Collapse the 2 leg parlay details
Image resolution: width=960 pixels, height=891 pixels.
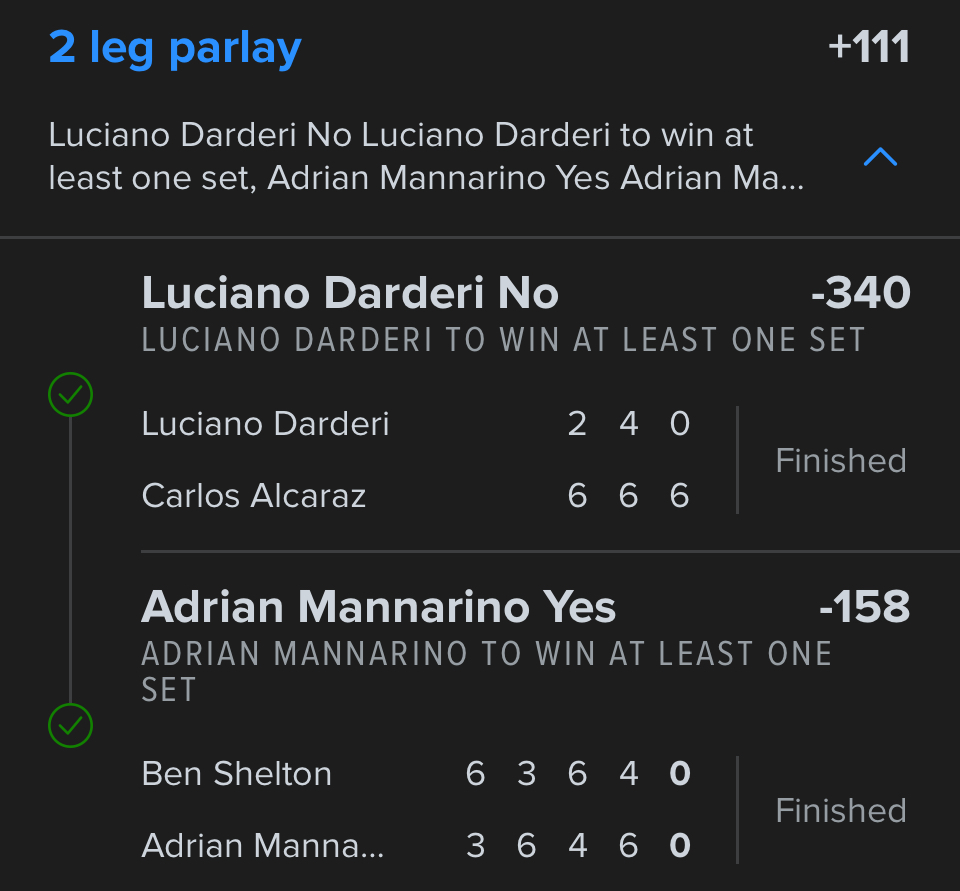[x=880, y=157]
